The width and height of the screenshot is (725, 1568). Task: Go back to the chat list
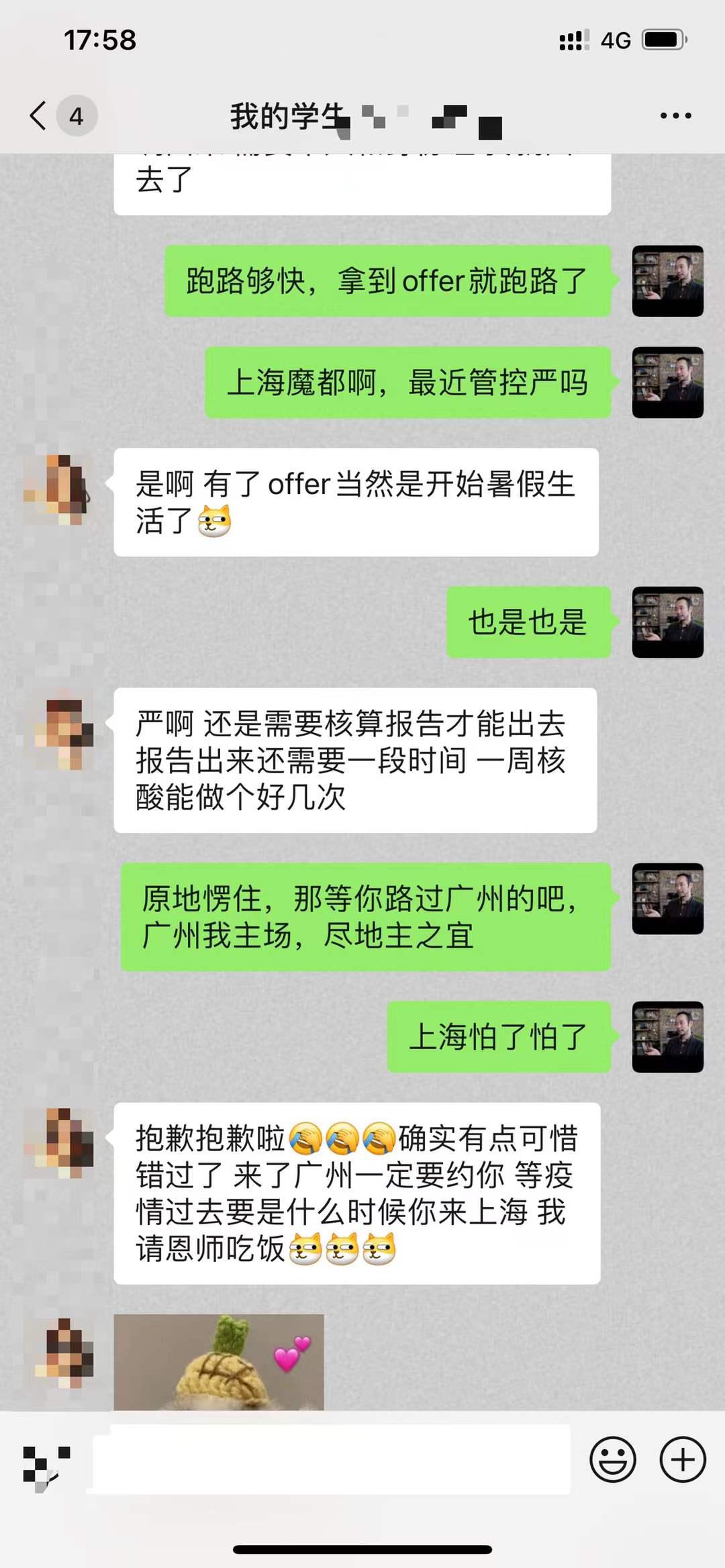(x=39, y=115)
